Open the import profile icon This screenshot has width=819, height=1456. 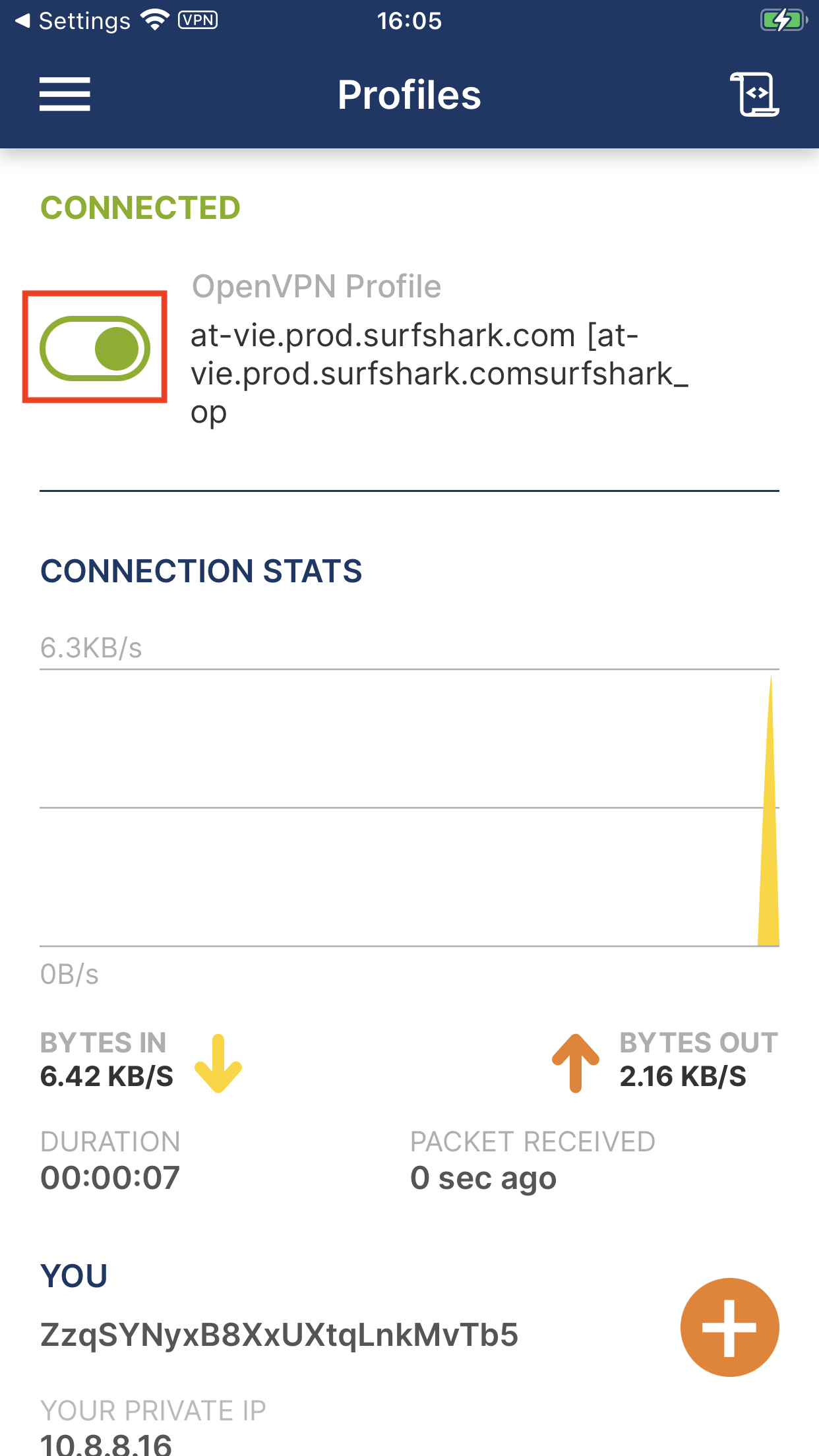coord(754,94)
